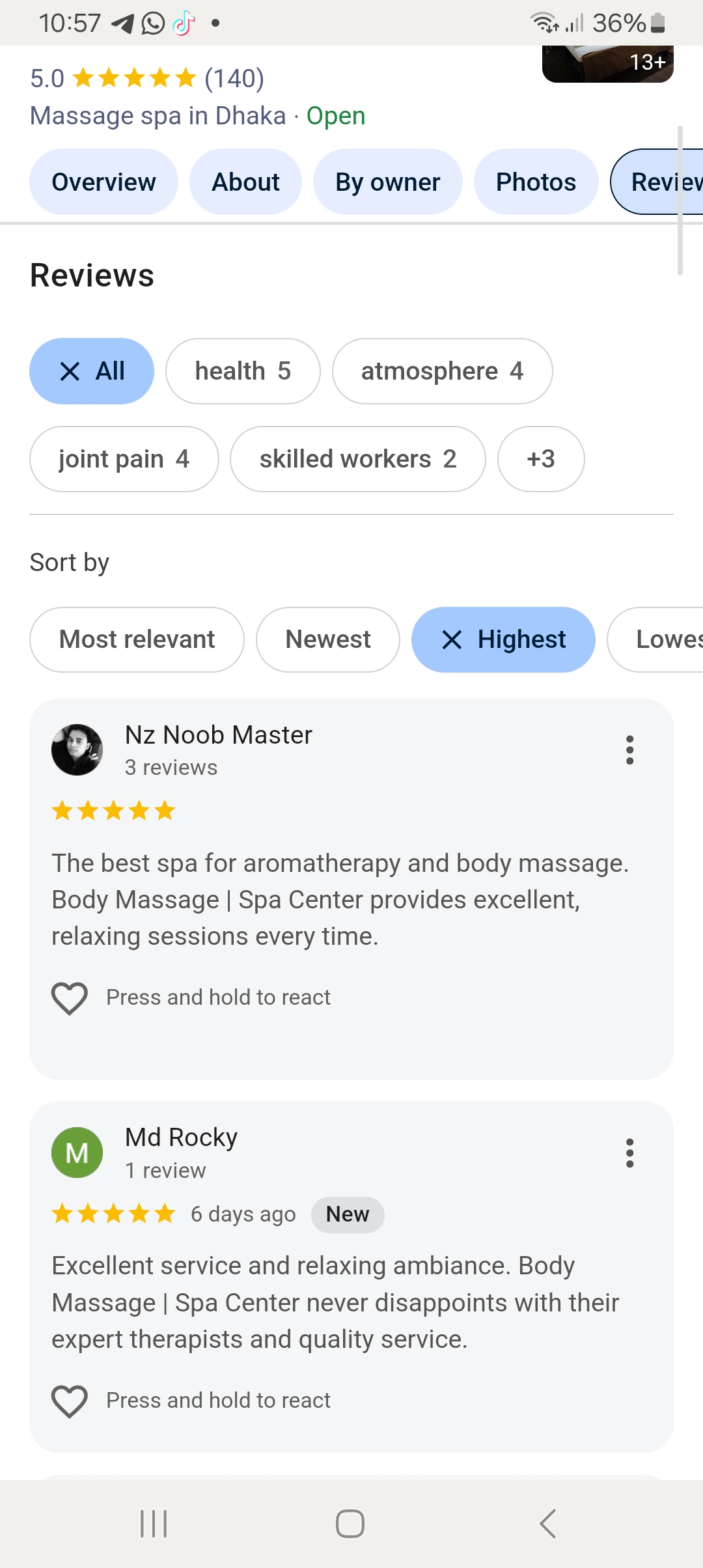Open the Photos tab
Screen dimensions: 703x1568
click(x=536, y=182)
